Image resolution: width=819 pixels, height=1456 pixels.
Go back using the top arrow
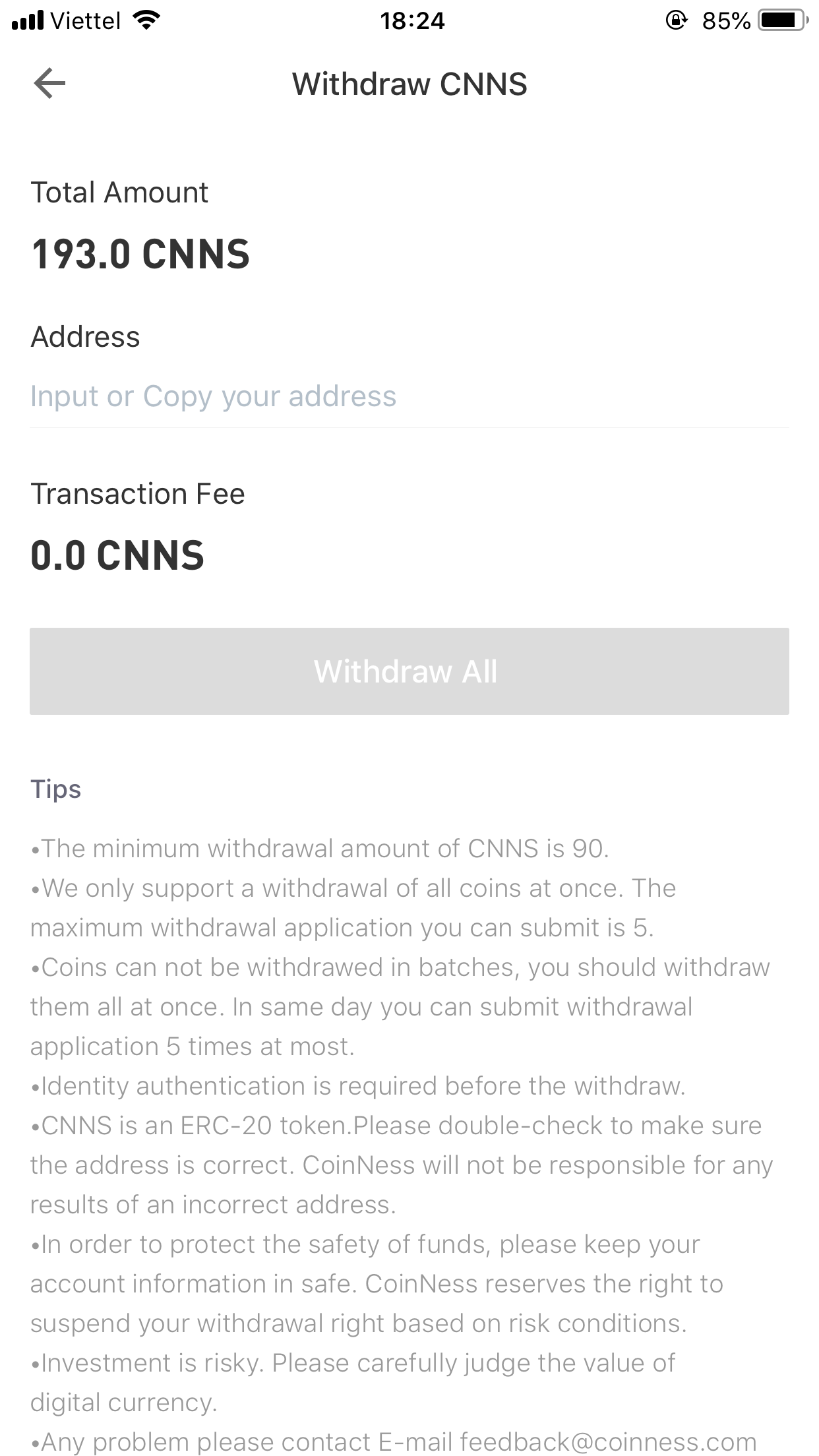click(49, 84)
